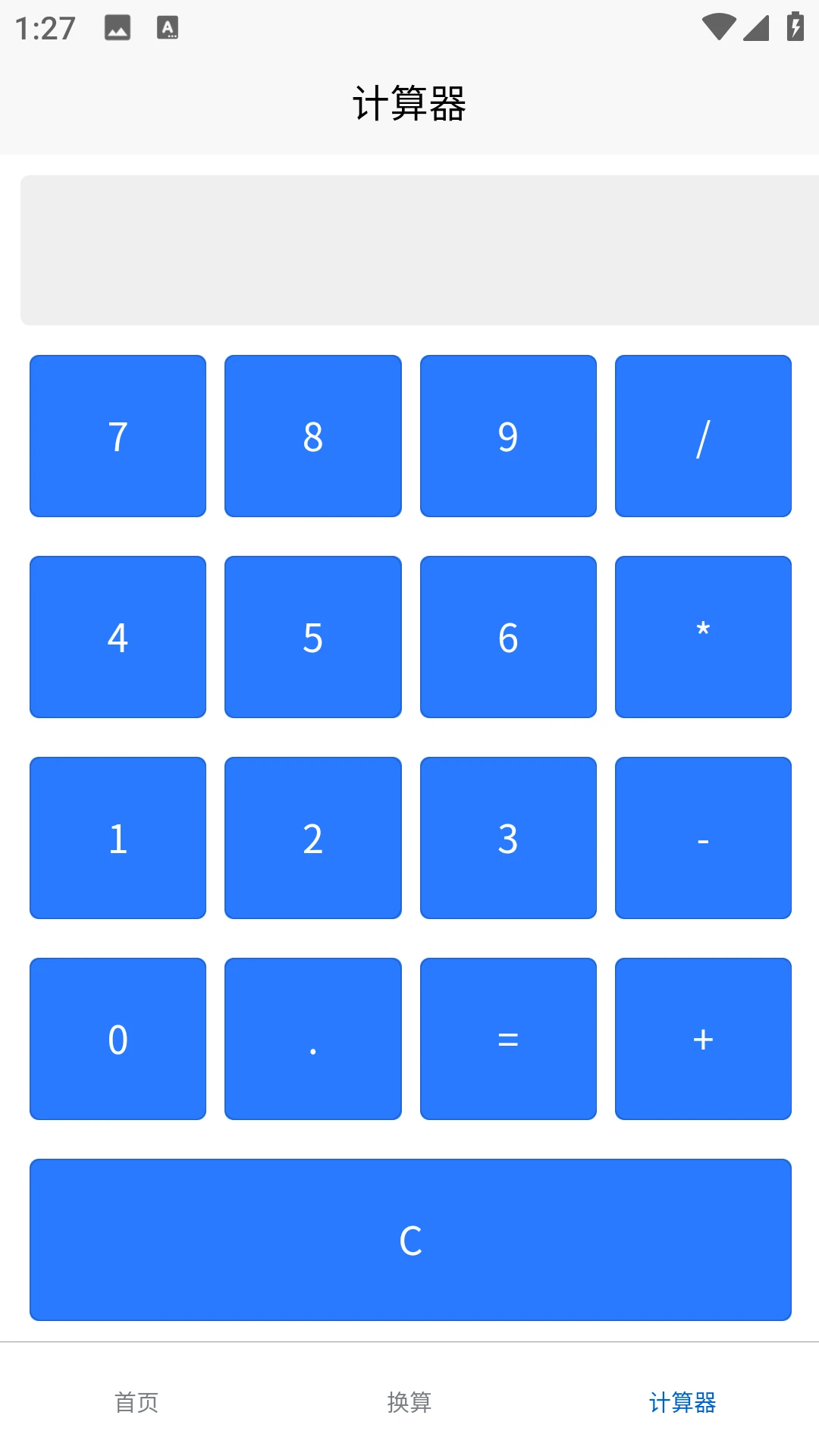Tap the number 1 key
Screen dimensions: 819x1456
[118, 838]
